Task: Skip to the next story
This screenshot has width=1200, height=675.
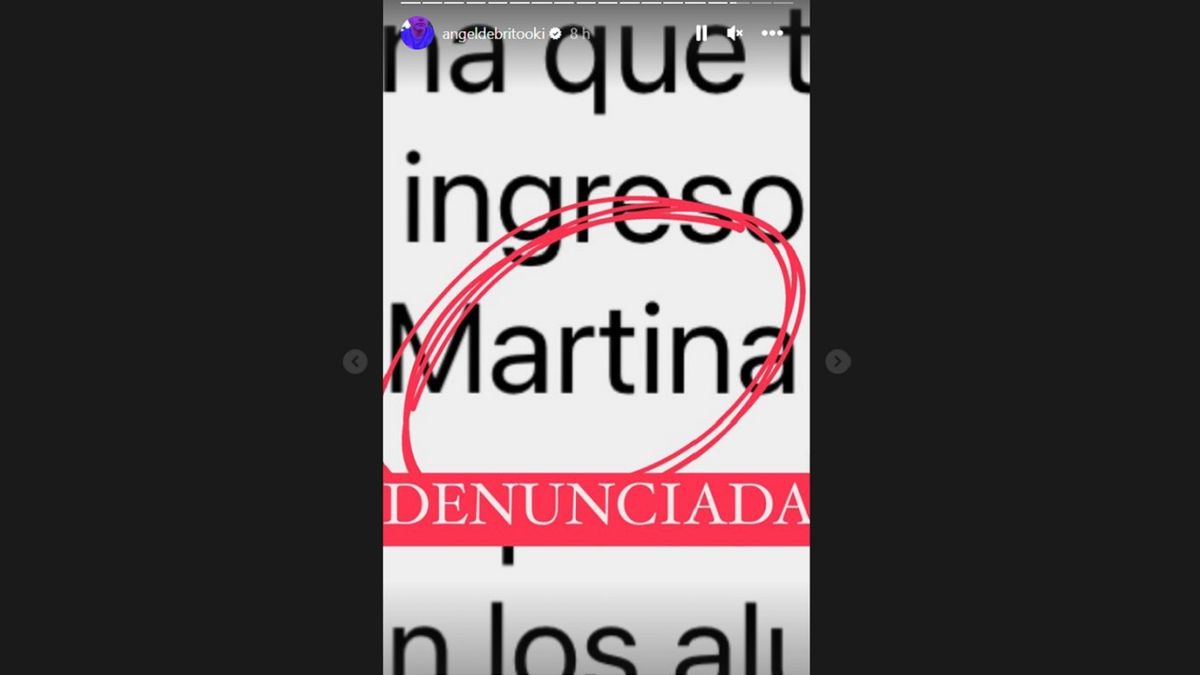Action: point(838,361)
